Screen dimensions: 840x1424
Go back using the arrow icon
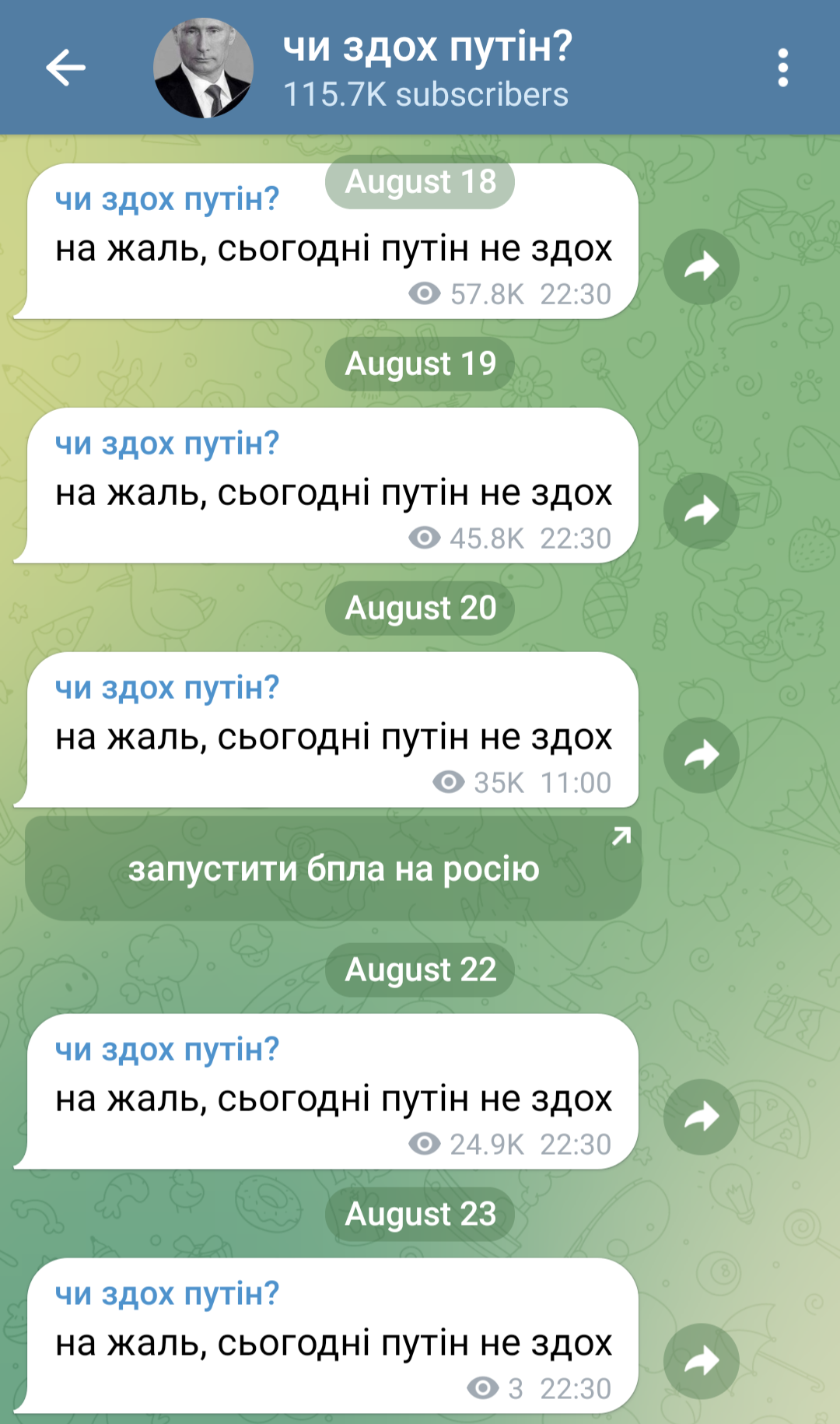point(65,68)
